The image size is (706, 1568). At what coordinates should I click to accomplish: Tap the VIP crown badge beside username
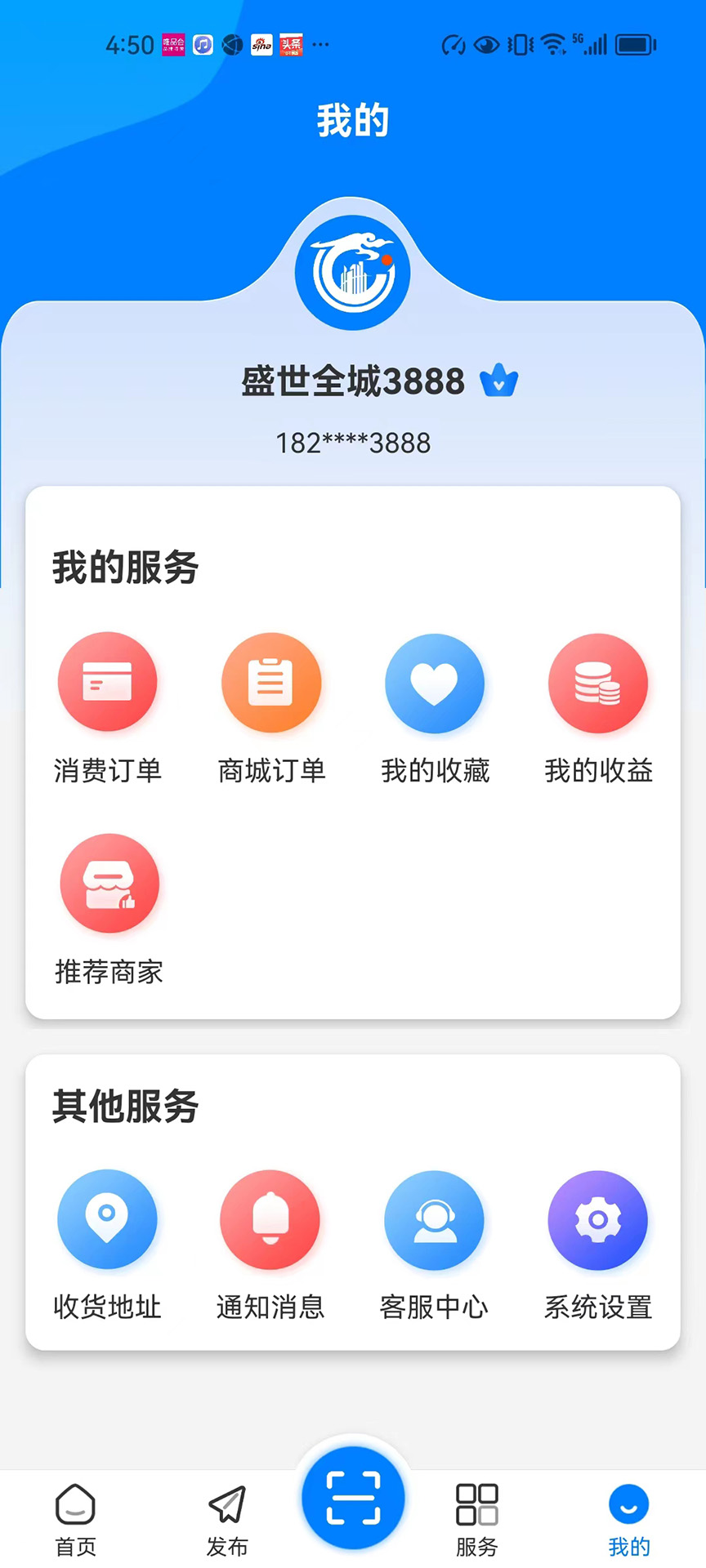[x=500, y=380]
